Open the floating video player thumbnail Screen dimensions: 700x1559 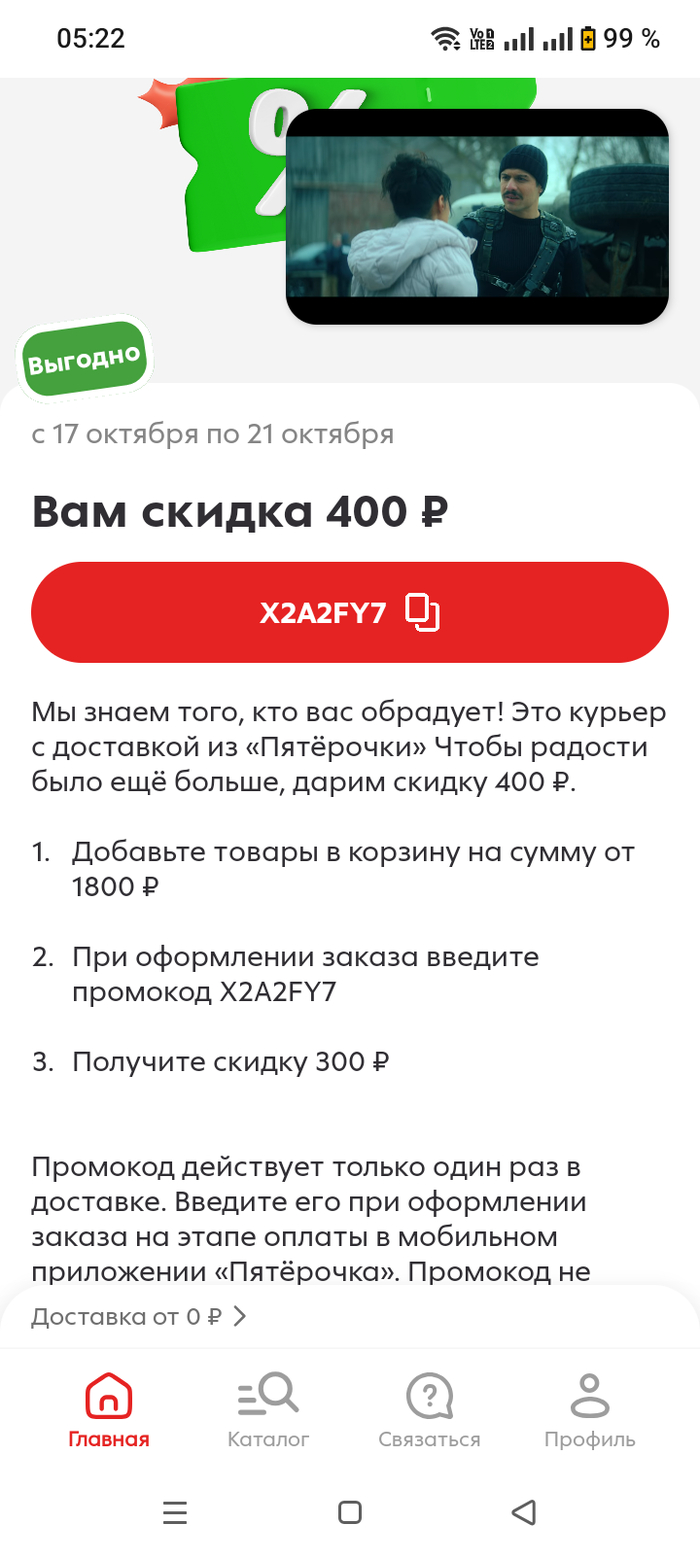(477, 216)
